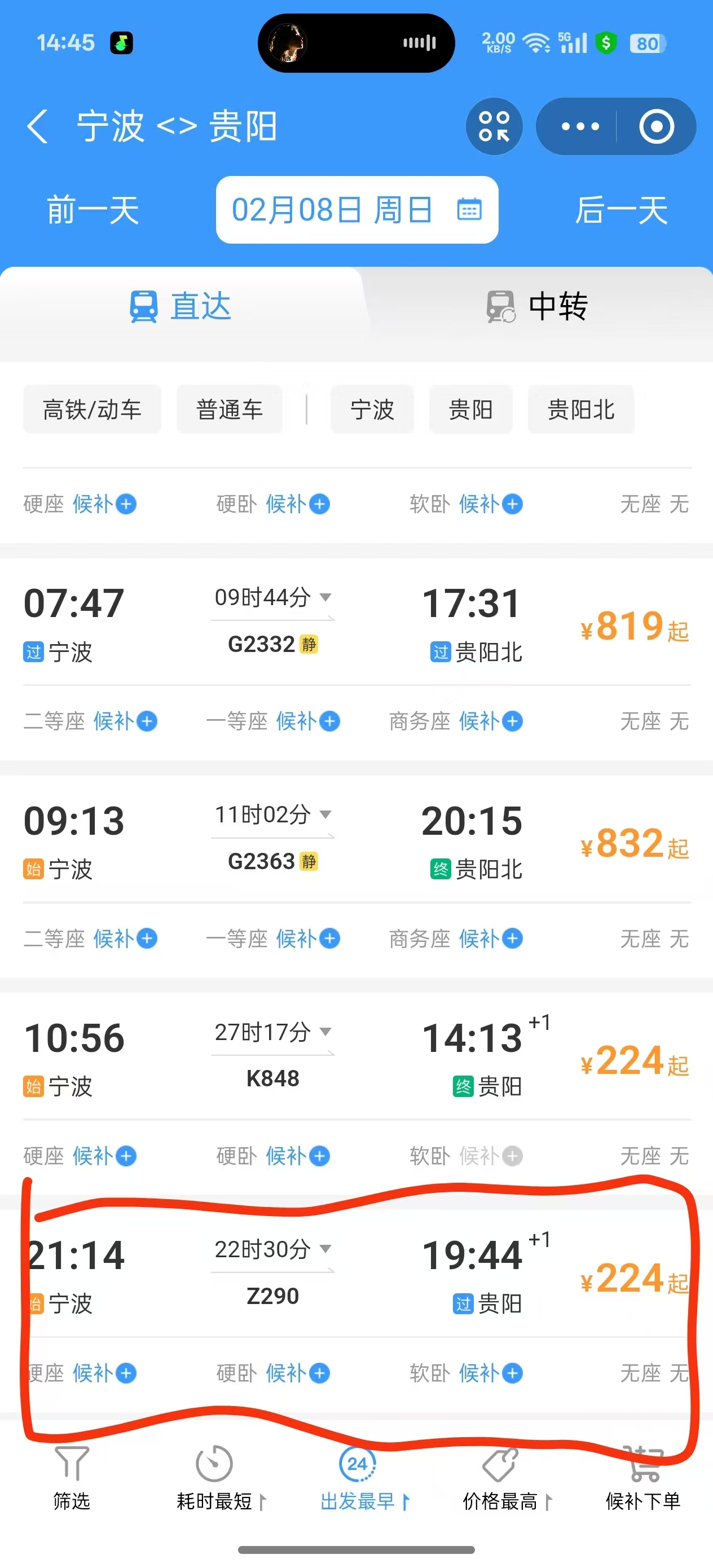This screenshot has height=1568, width=713.
Task: Switch to the 中转 tab
Action: click(537, 306)
